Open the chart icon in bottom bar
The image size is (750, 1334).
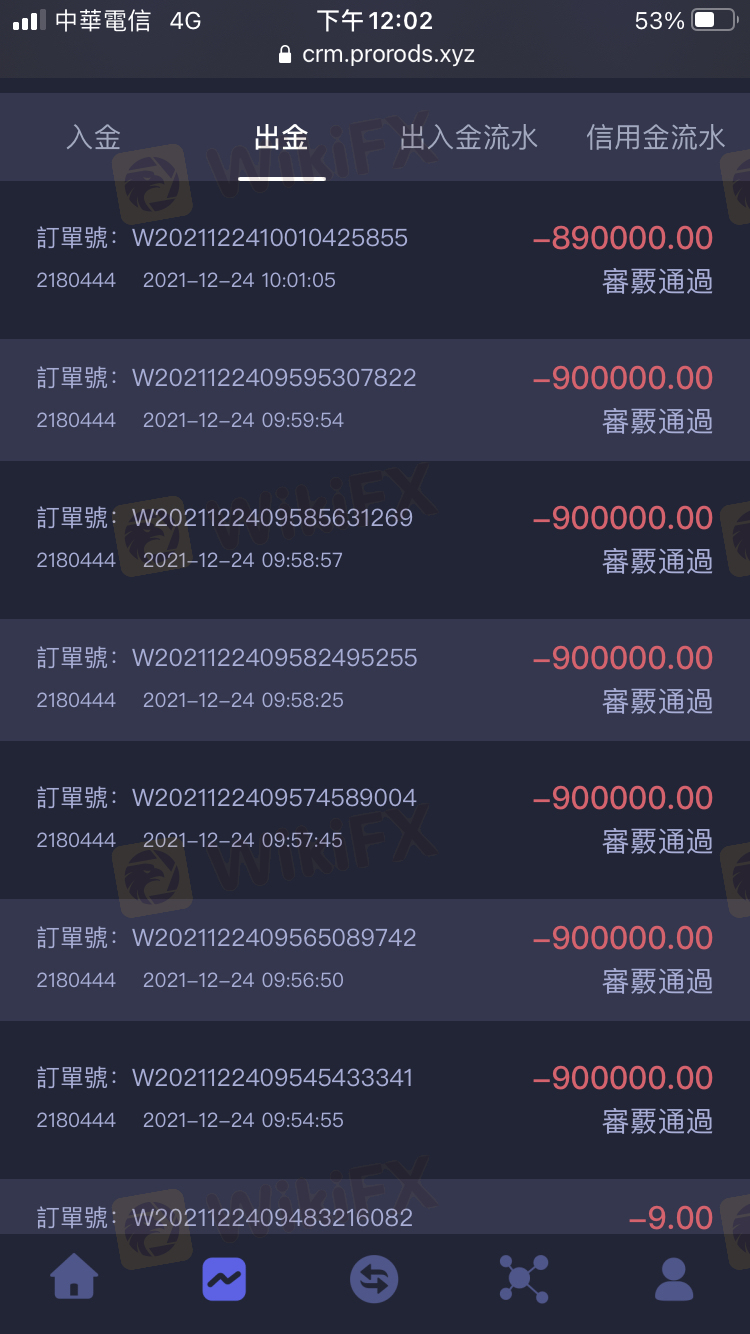[224, 1278]
